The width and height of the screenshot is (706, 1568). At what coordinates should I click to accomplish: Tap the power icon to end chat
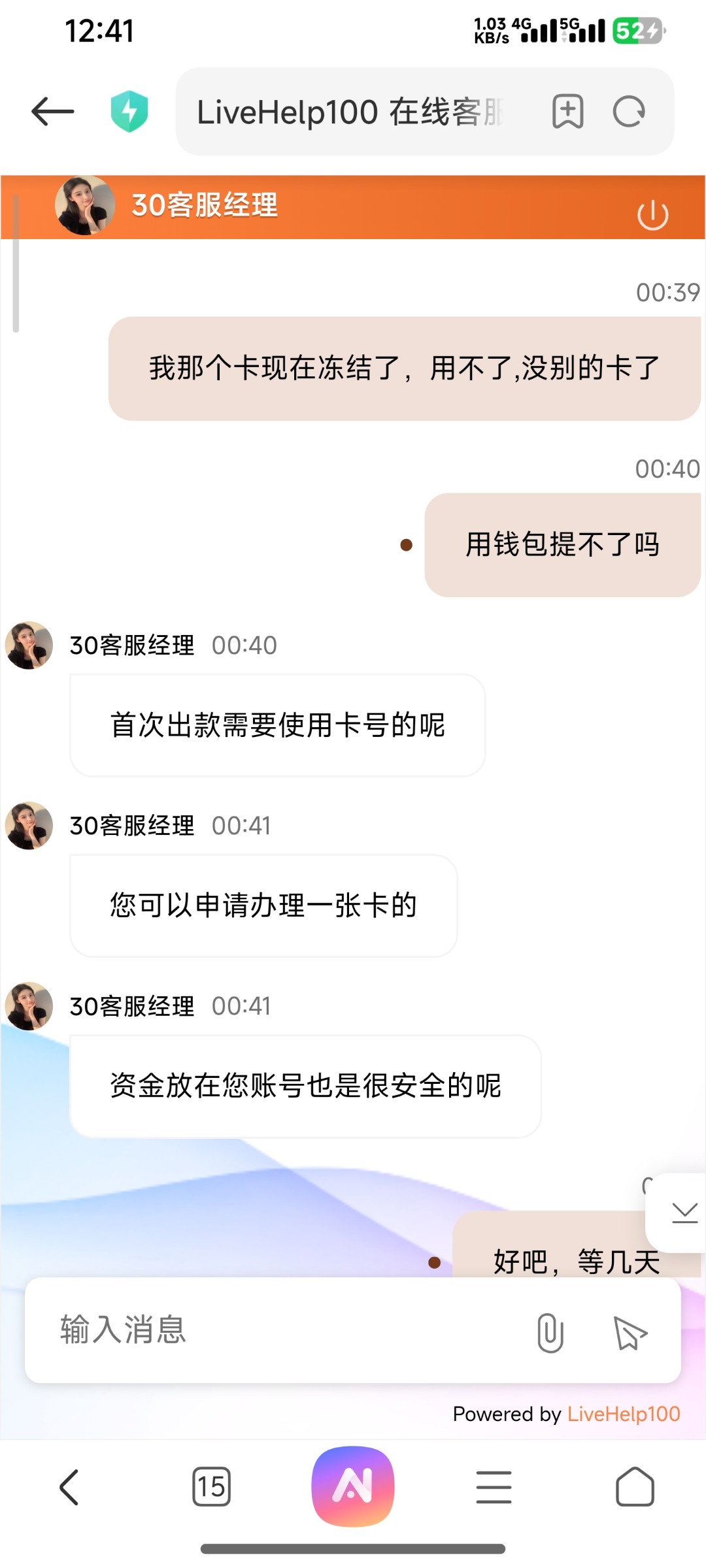tap(654, 212)
